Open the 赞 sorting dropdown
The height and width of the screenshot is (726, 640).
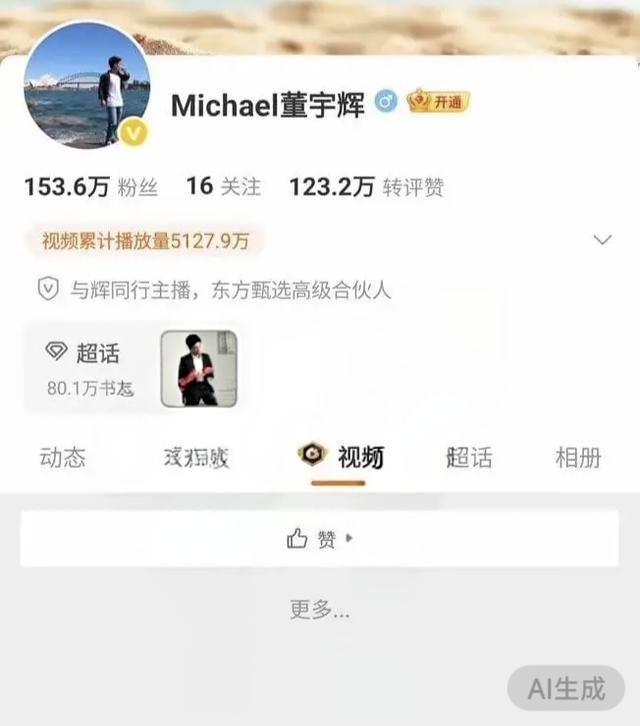[x=320, y=539]
